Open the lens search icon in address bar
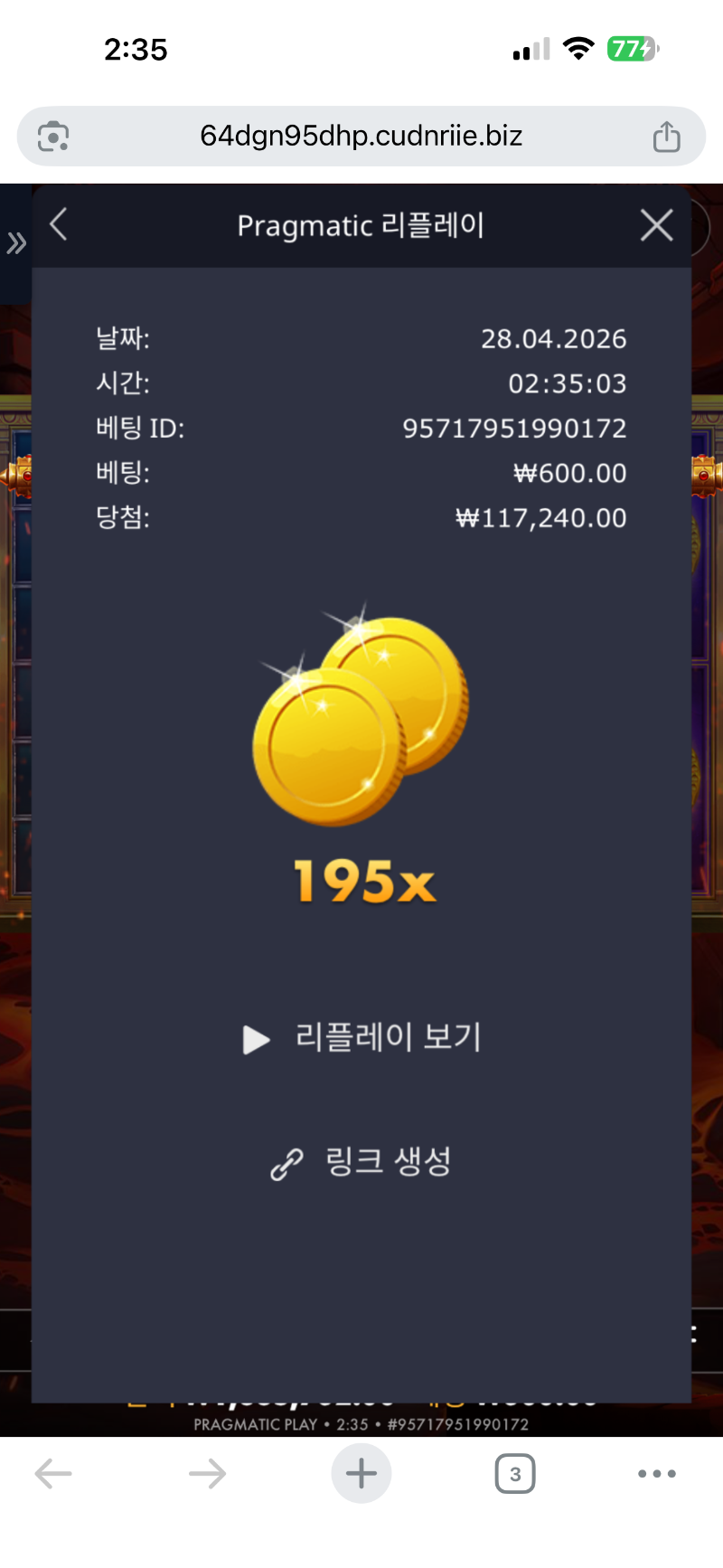This screenshot has width=723, height=1568. point(53,137)
